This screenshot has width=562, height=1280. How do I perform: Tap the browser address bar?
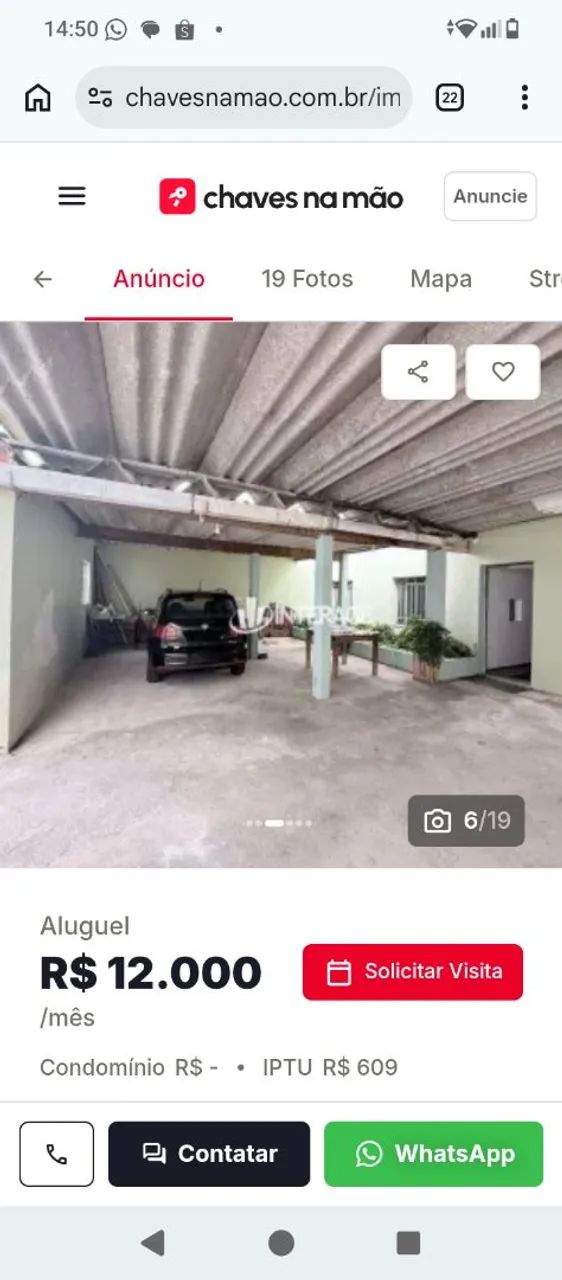tap(244, 97)
